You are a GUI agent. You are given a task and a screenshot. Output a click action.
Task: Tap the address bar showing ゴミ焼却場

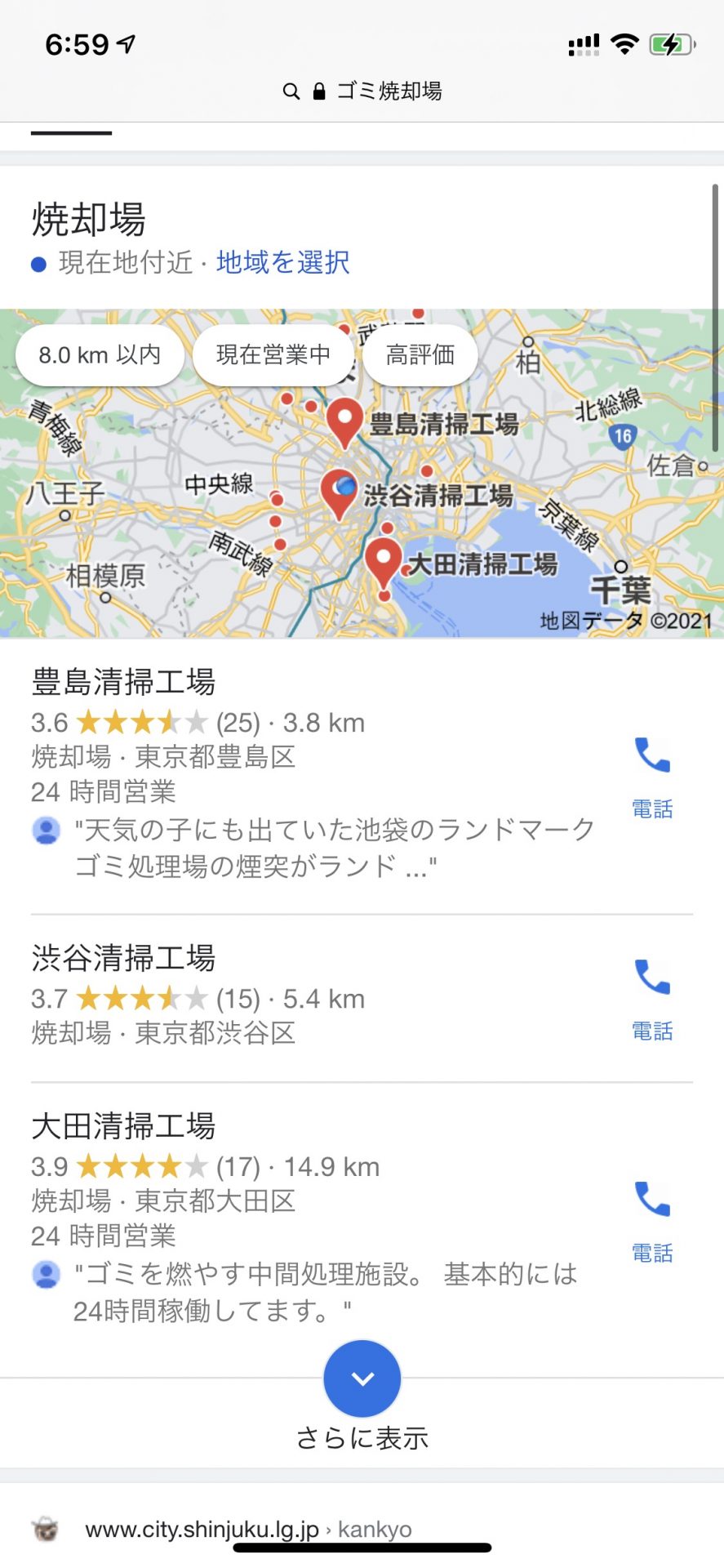pyautogui.click(x=362, y=91)
